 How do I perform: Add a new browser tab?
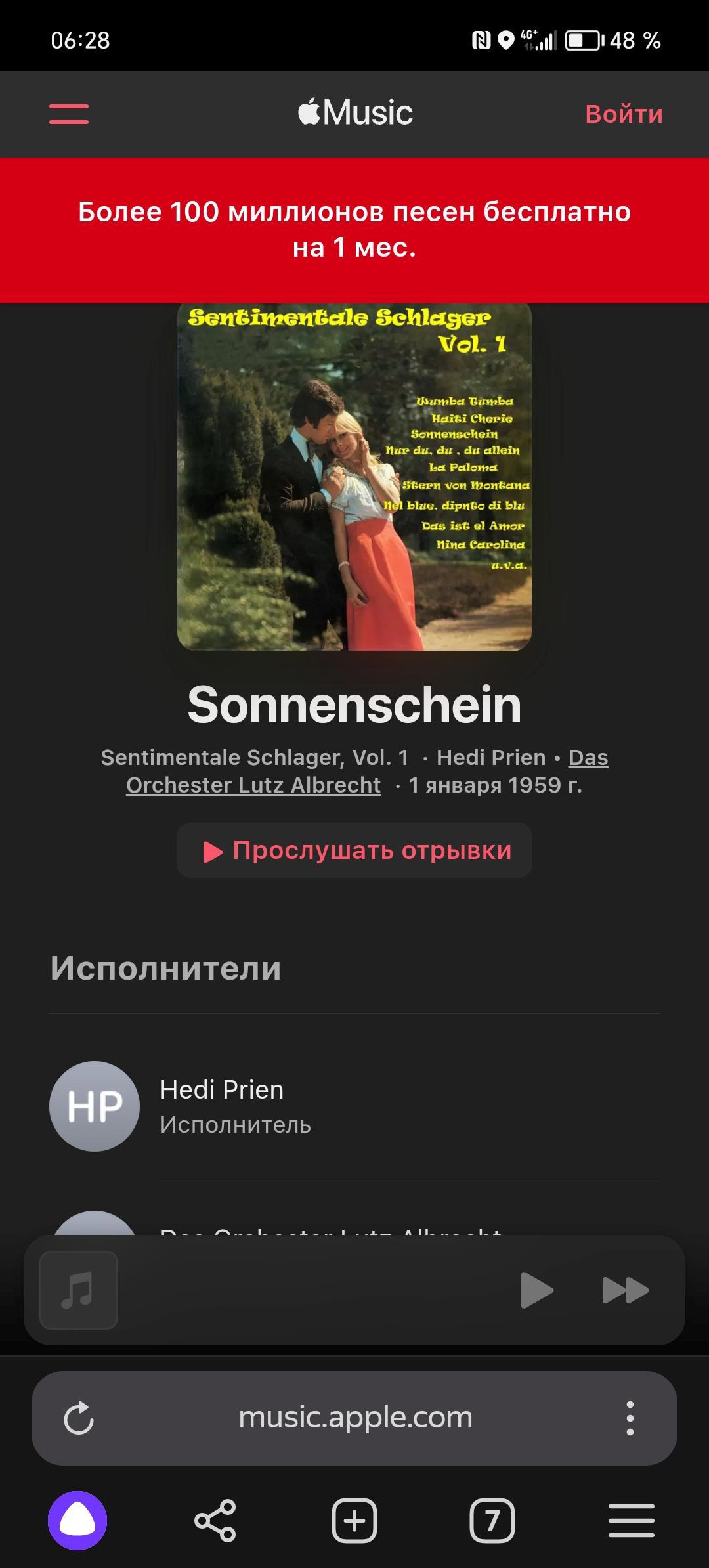pos(354,1520)
